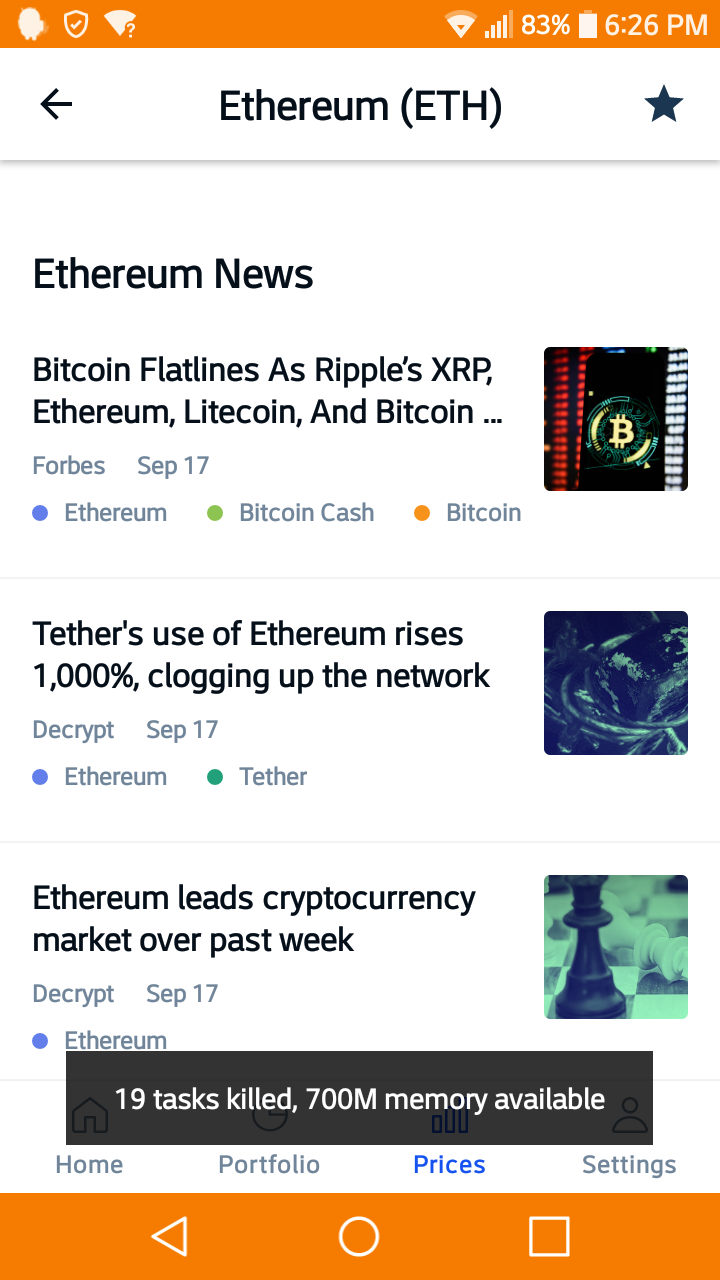The width and height of the screenshot is (720, 1280).
Task: Tap the chess piece article thumbnail
Action: point(615,946)
